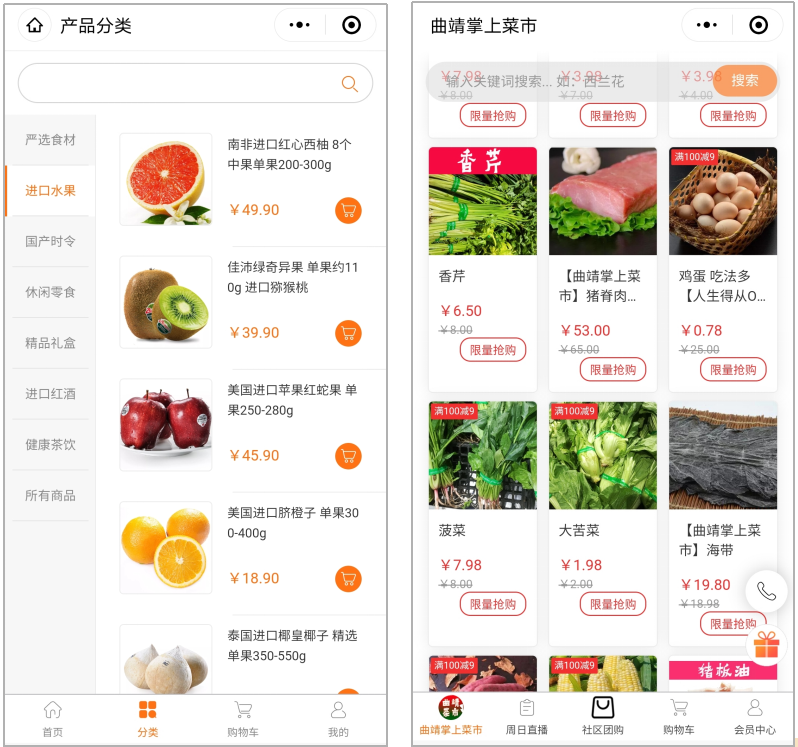Viewport: 798px width, 747px height.
Task: Switch to the 社区团购 tab
Action: 603,717
